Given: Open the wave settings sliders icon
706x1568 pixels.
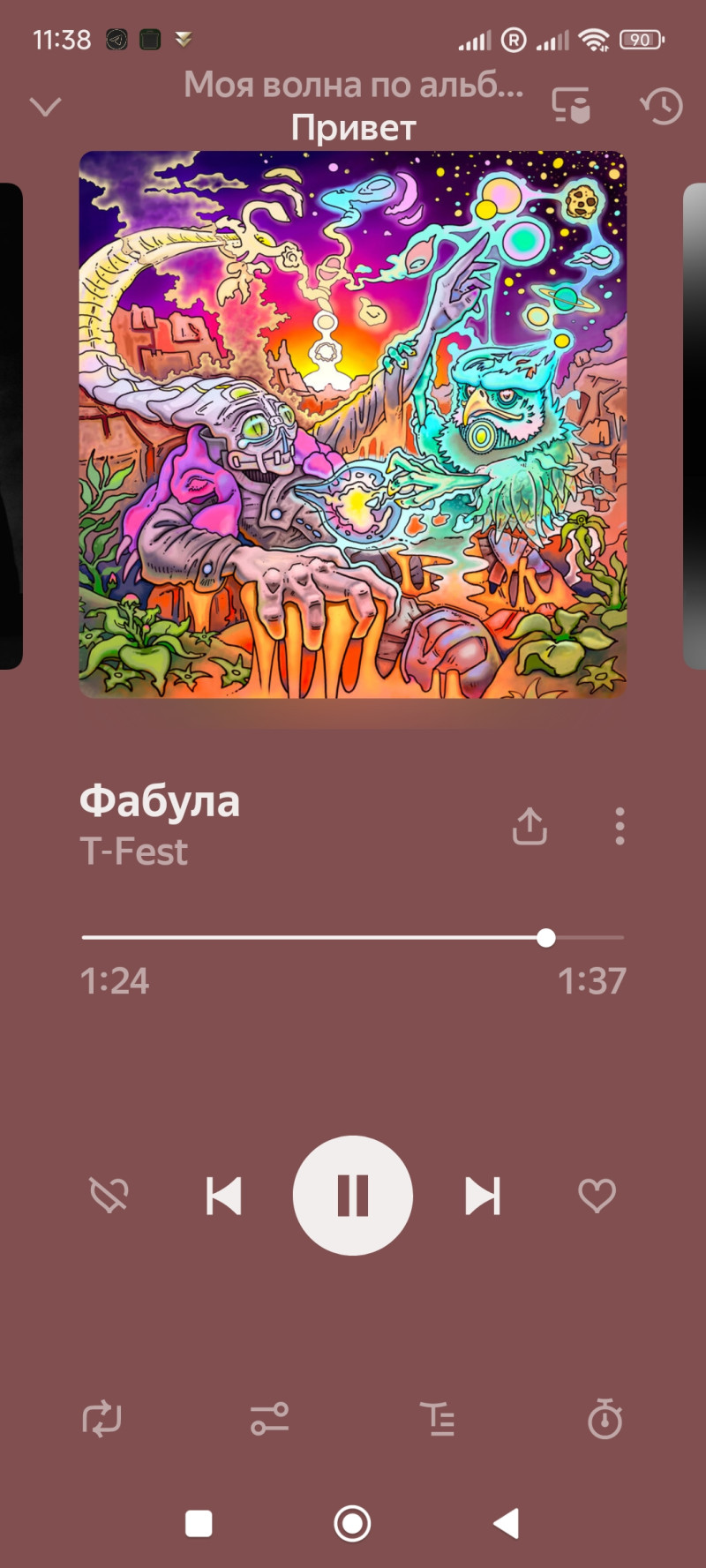Looking at the screenshot, I should coord(269,1419).
